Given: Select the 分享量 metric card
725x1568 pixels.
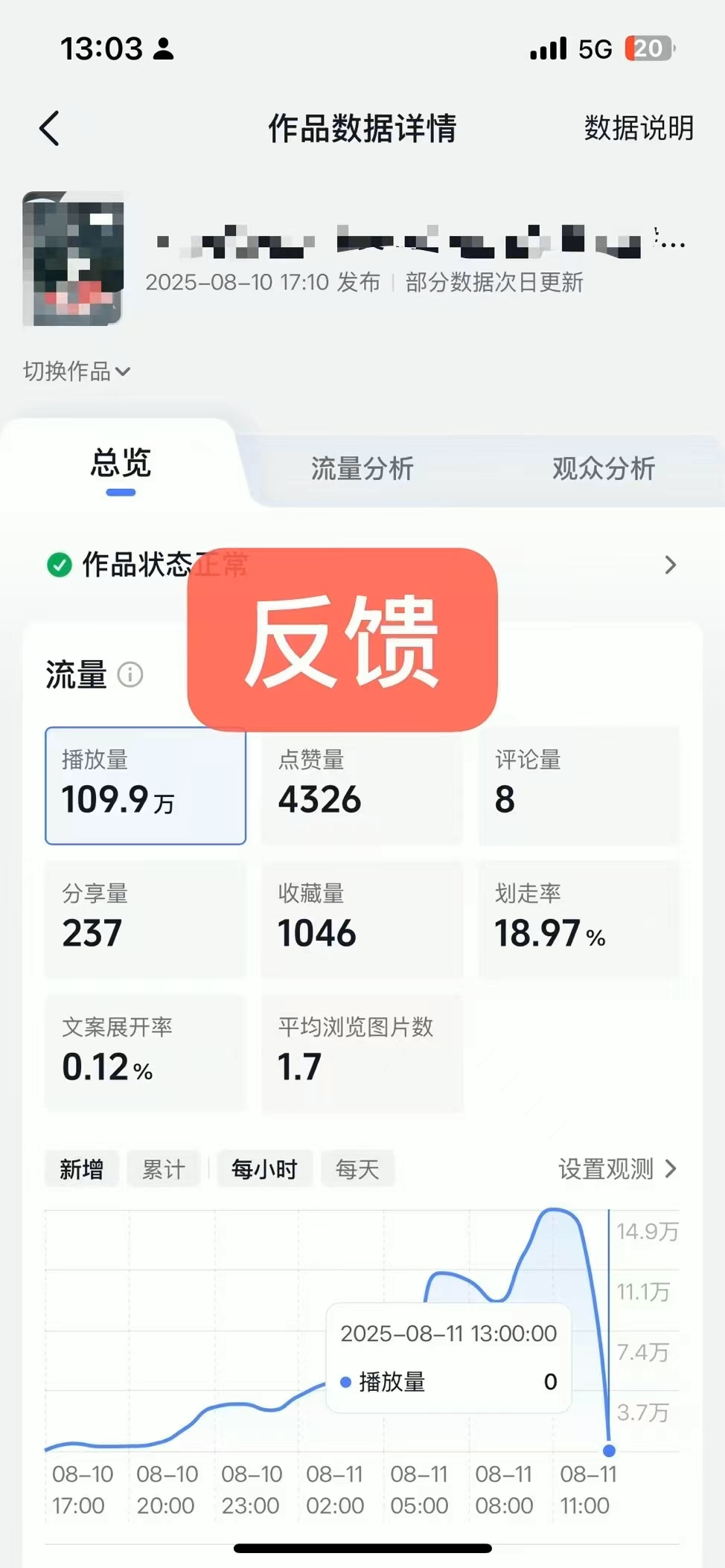Looking at the screenshot, I should tap(145, 919).
